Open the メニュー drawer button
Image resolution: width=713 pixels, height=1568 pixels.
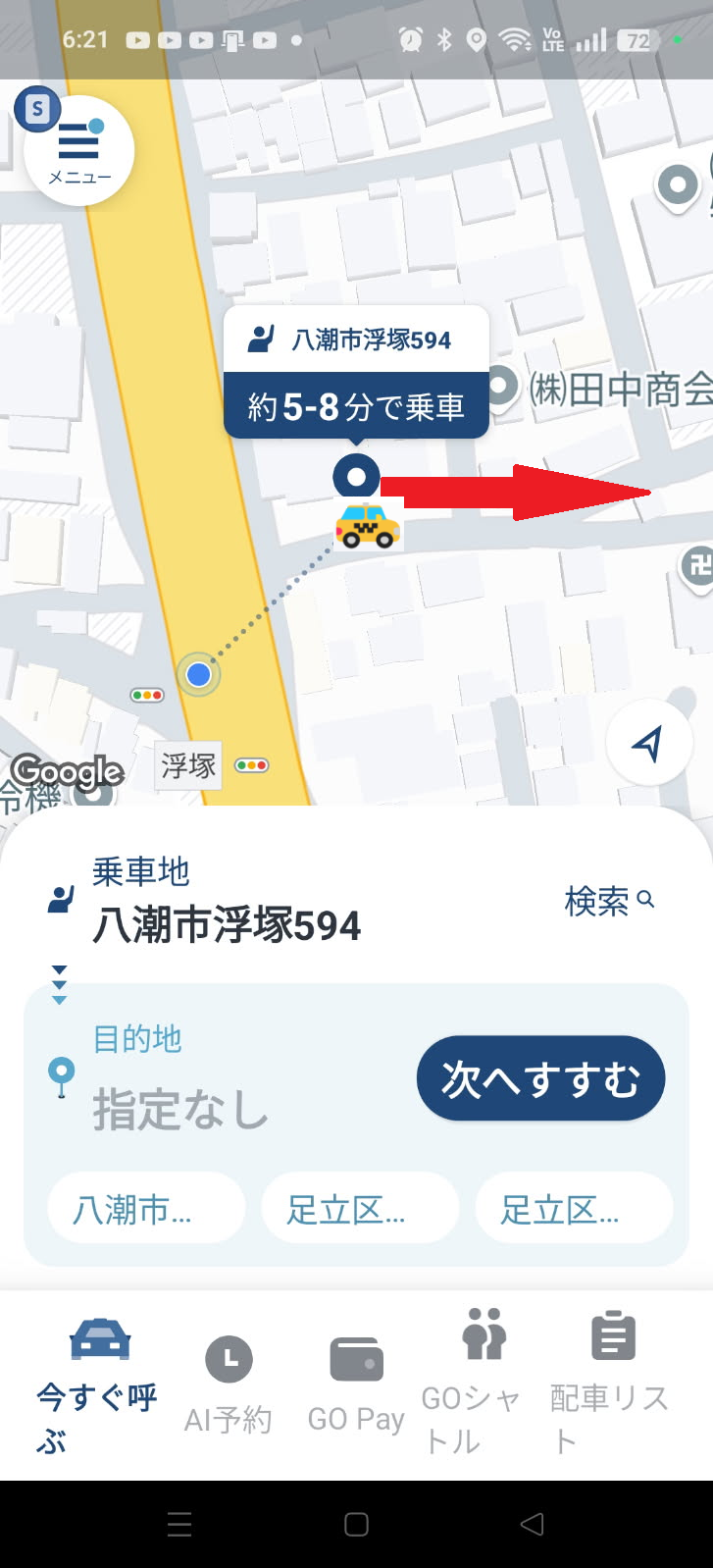78,152
